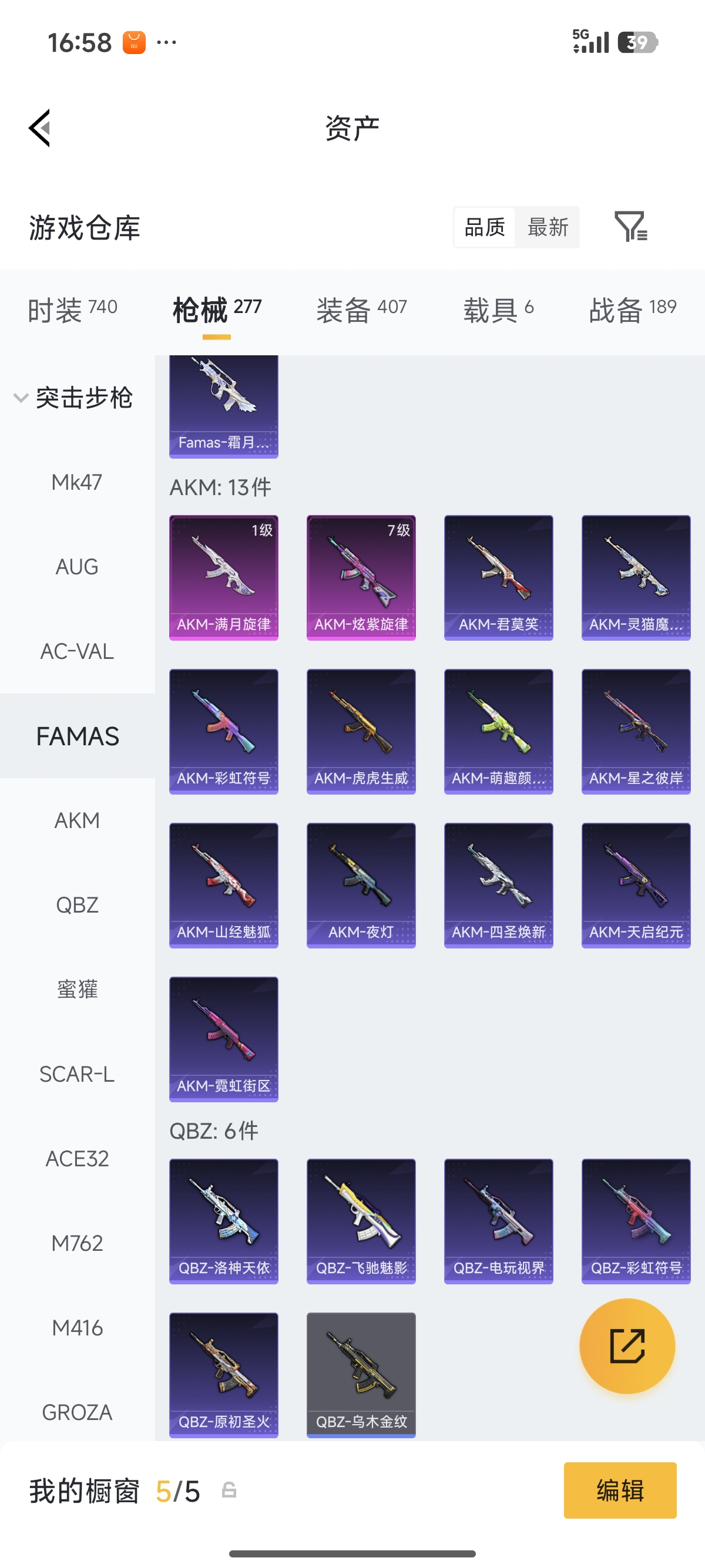Select Mk47 in the weapon sidebar
This screenshot has width=705, height=1568.
(78, 482)
